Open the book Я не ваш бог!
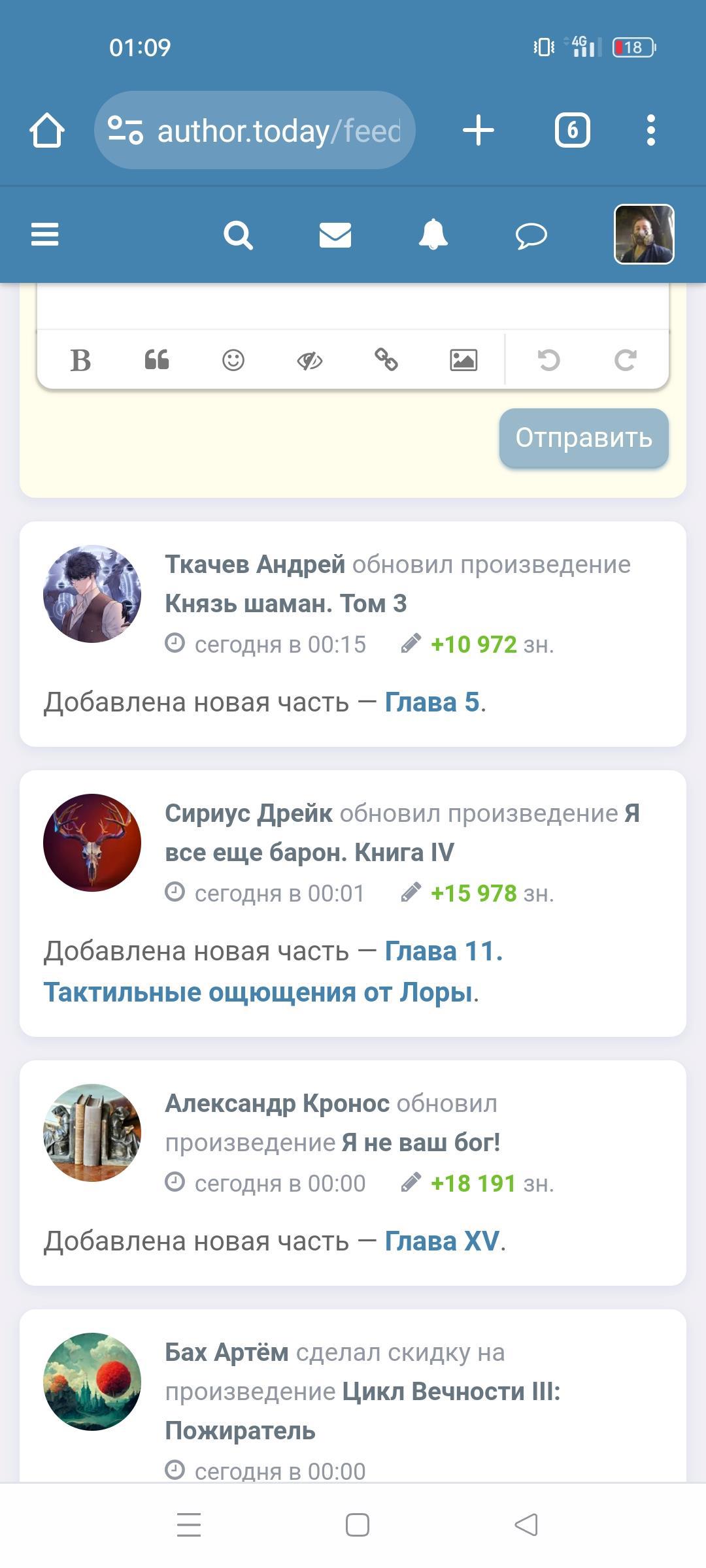This screenshot has width=706, height=1568. tap(421, 1143)
